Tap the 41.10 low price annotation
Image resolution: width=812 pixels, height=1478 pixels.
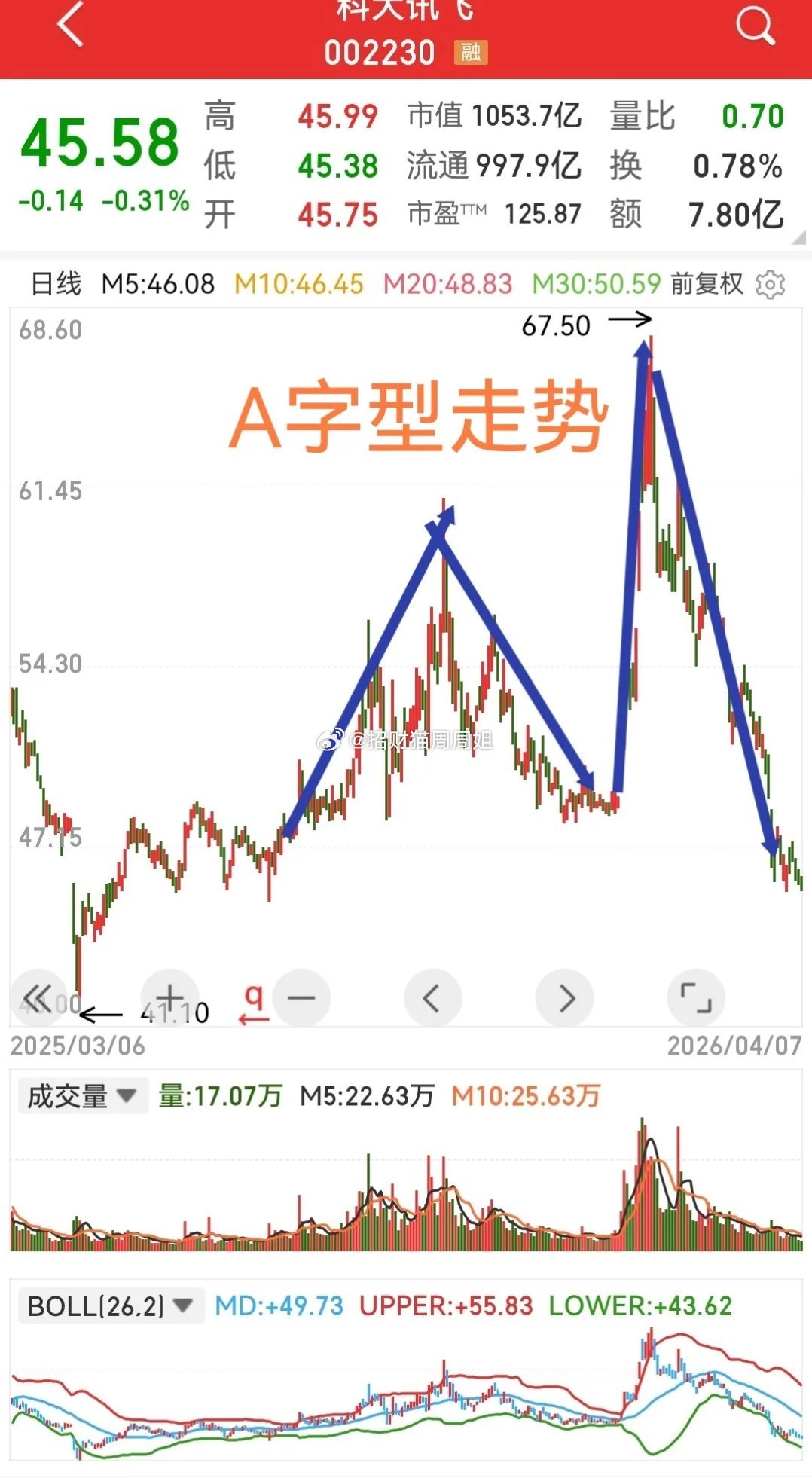pyautogui.click(x=174, y=1013)
